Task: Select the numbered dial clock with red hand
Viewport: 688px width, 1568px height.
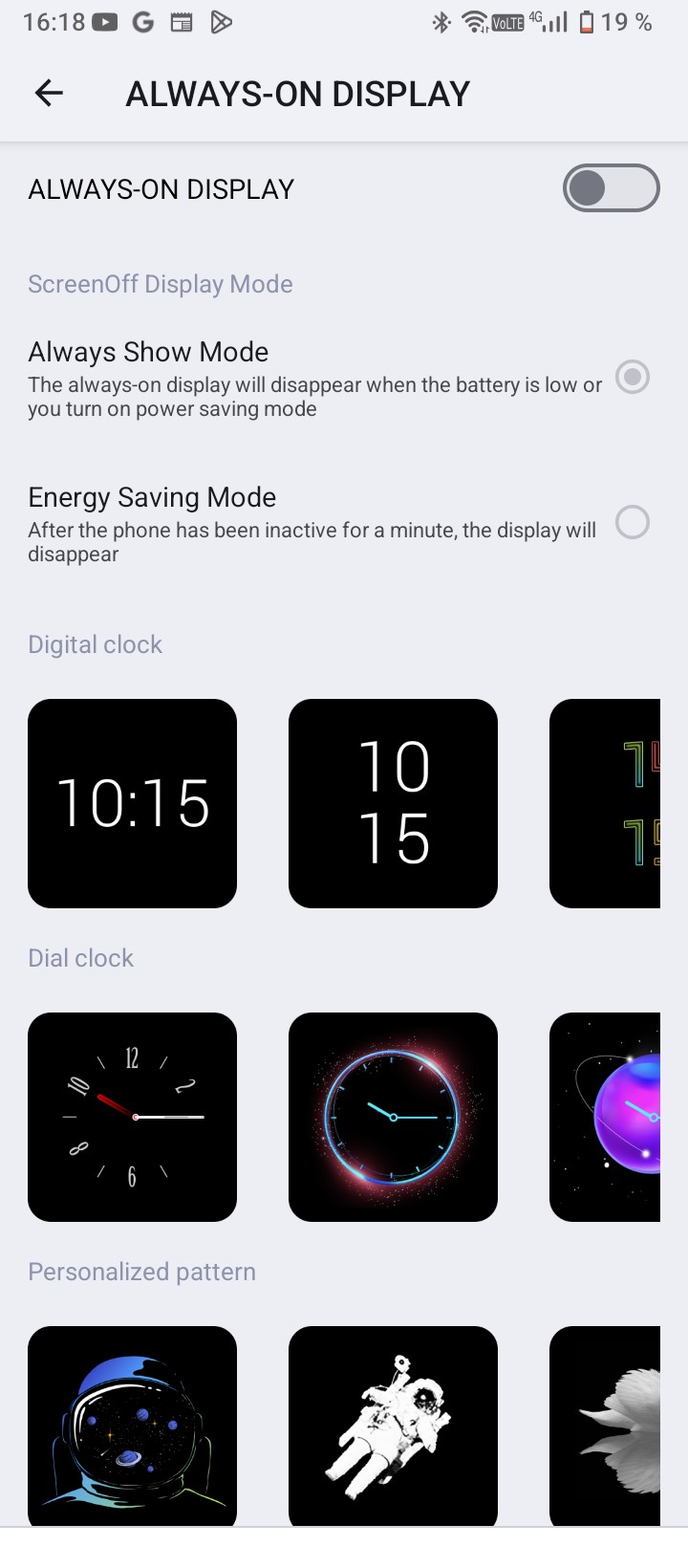Action: 133,1117
